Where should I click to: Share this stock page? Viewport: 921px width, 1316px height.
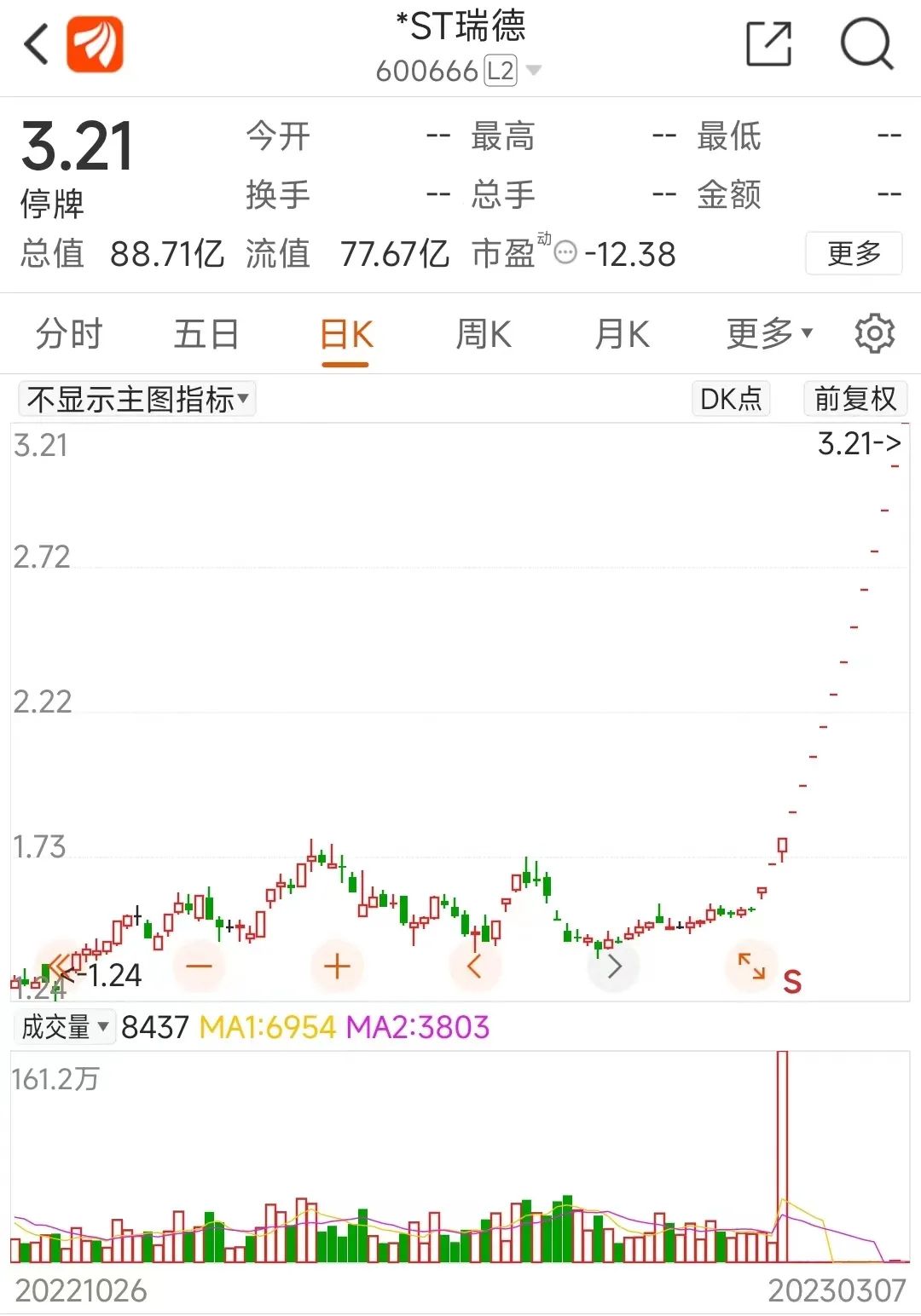point(768,44)
